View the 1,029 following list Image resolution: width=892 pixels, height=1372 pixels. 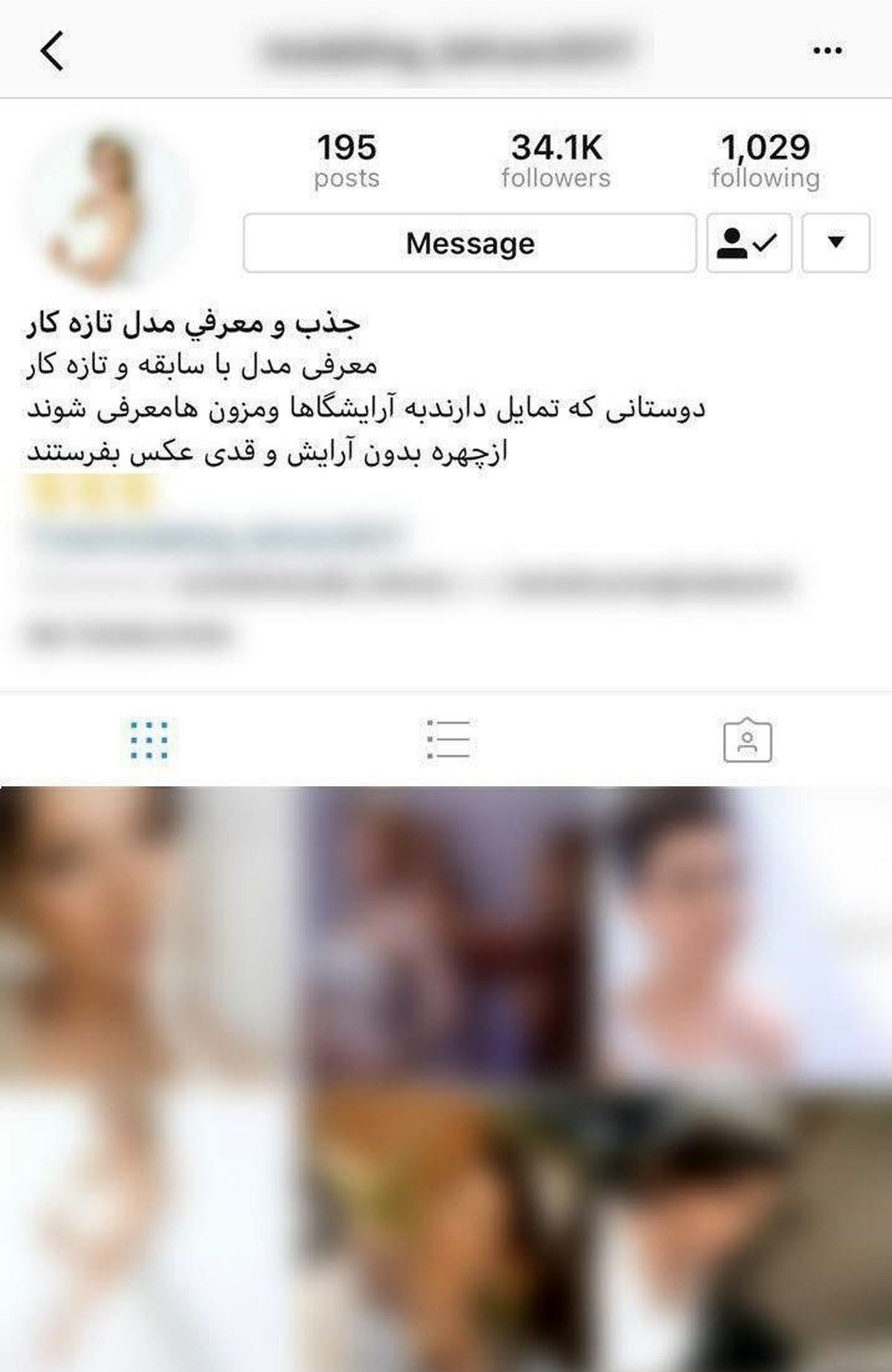[765, 159]
